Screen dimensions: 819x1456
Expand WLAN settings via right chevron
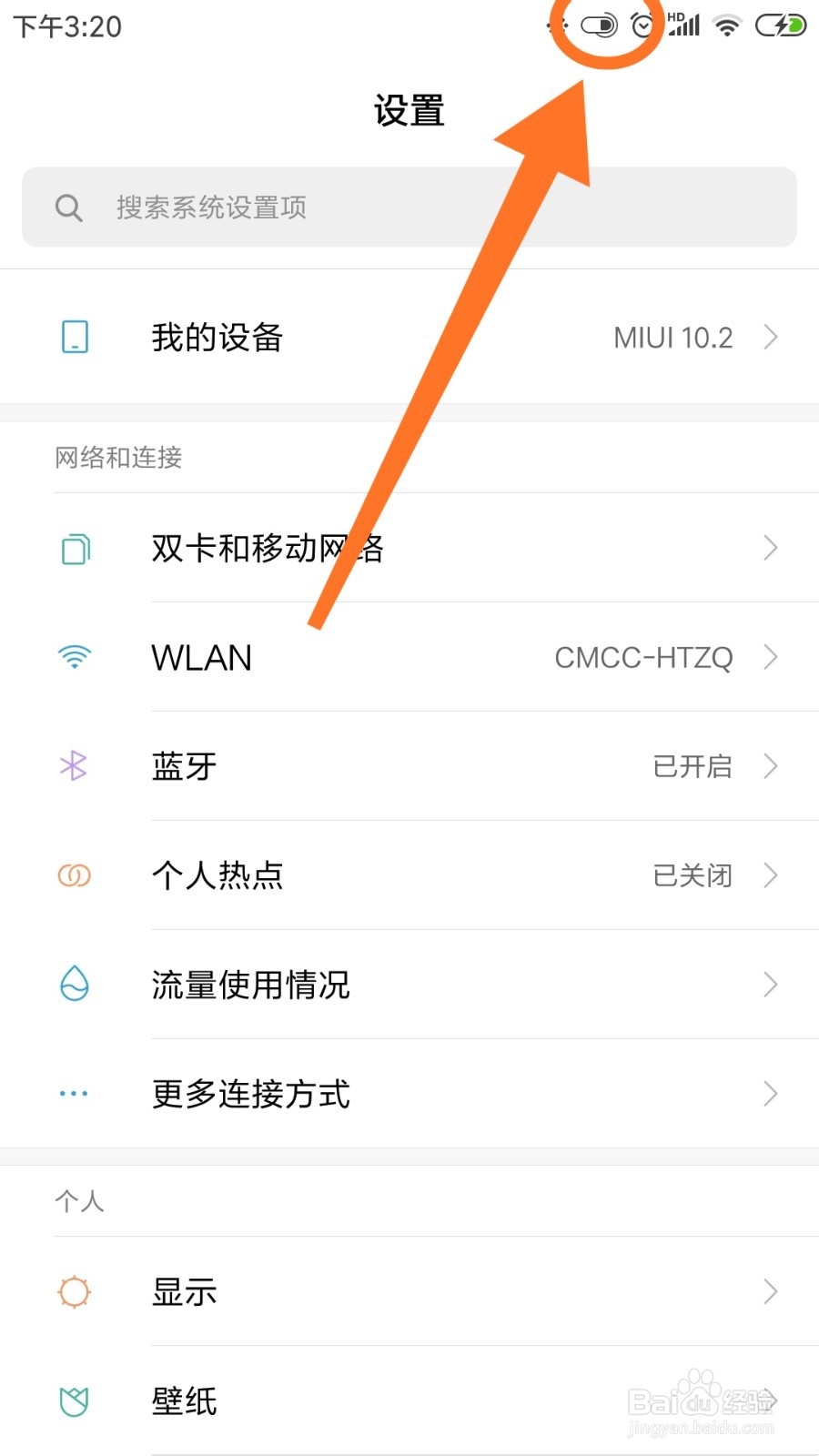tap(771, 657)
